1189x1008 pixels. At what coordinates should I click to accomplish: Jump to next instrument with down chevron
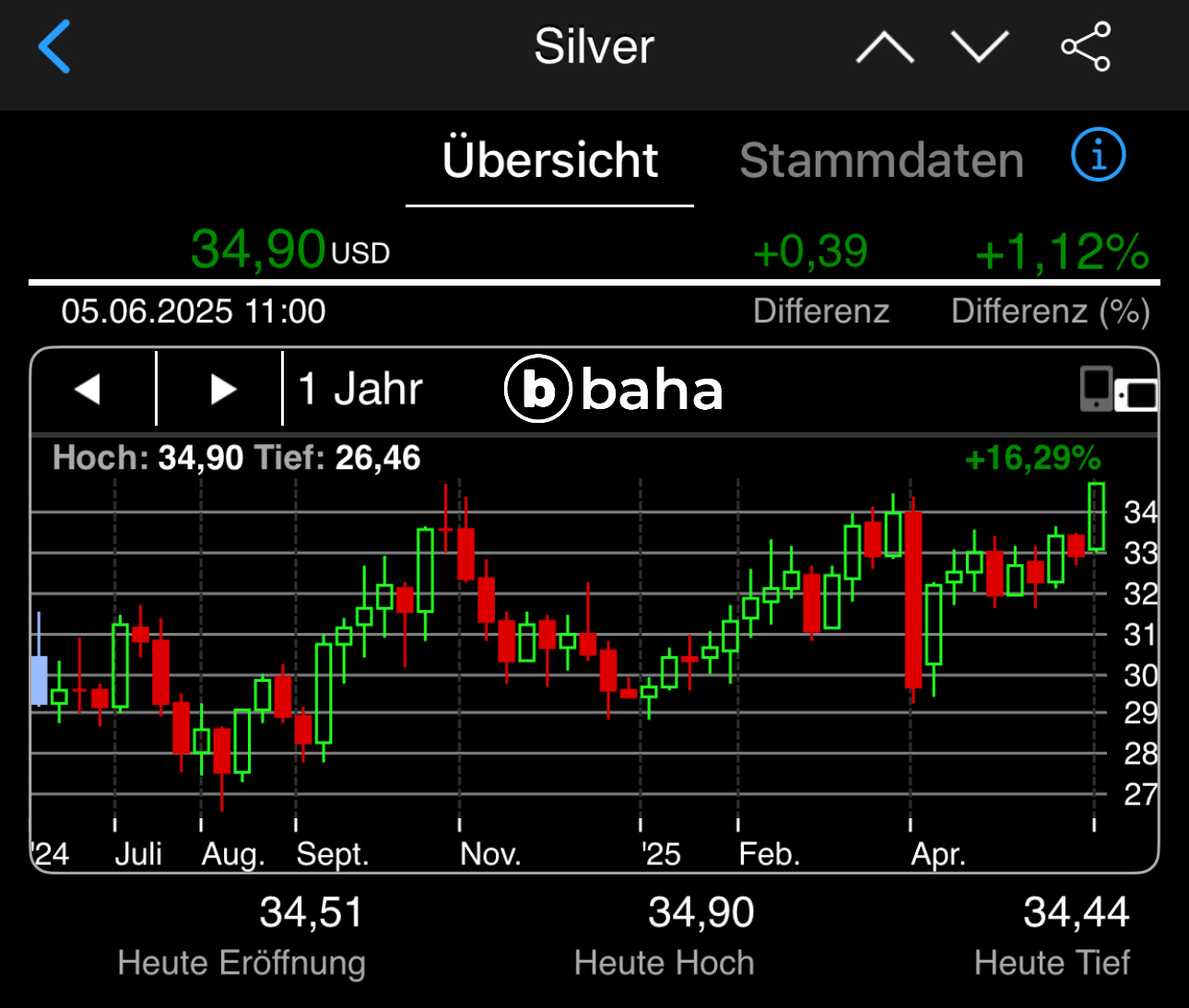(x=980, y=47)
